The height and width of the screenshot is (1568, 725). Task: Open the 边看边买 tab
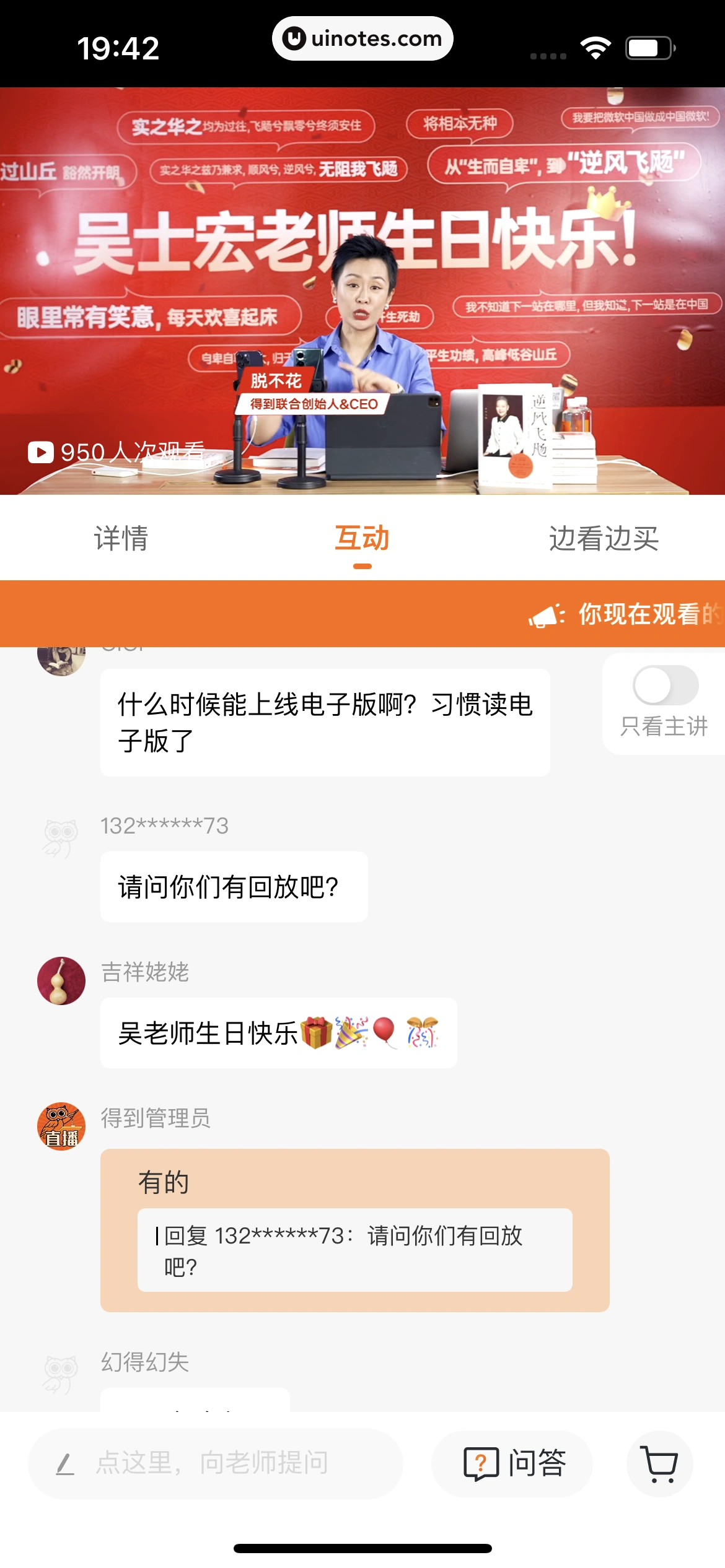(x=604, y=538)
